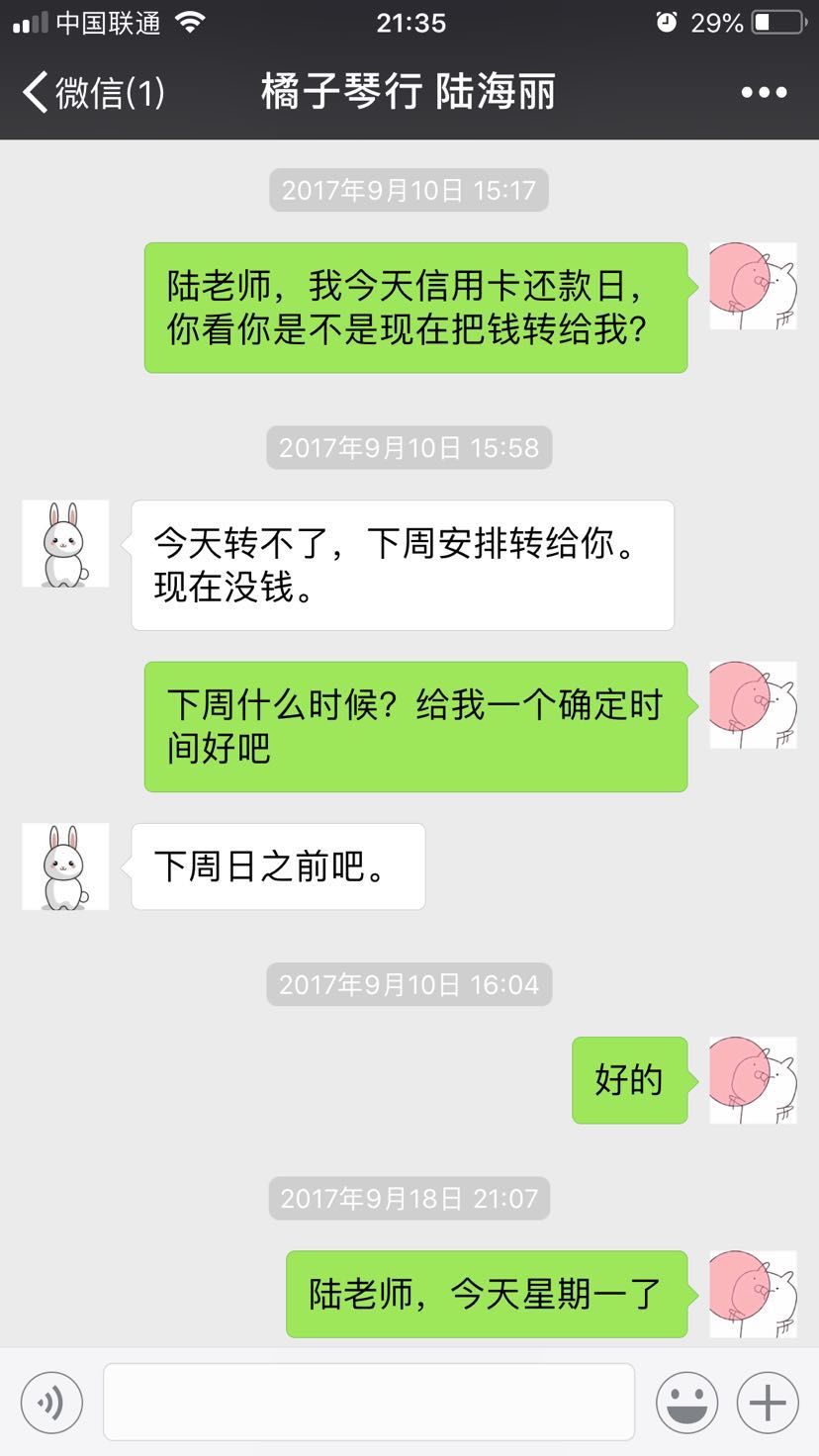Viewport: 819px width, 1456px height.
Task: Tap your pink pig avatar
Action: point(753,286)
